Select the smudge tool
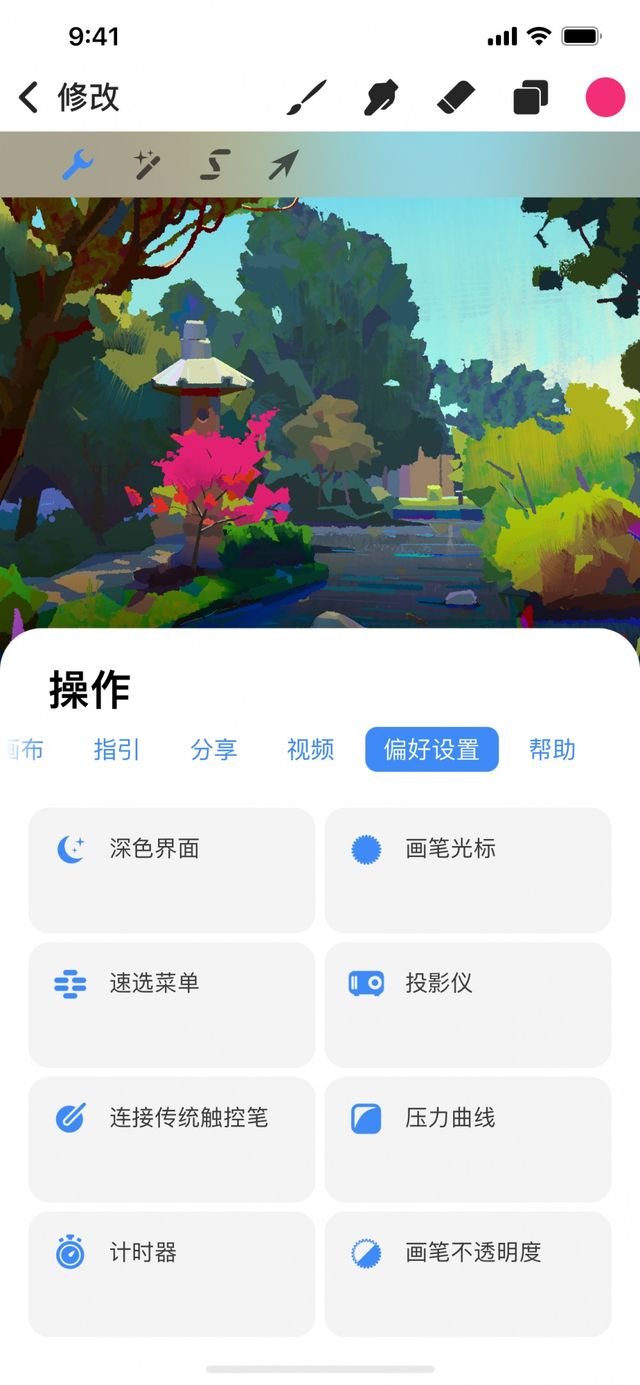 [380, 98]
